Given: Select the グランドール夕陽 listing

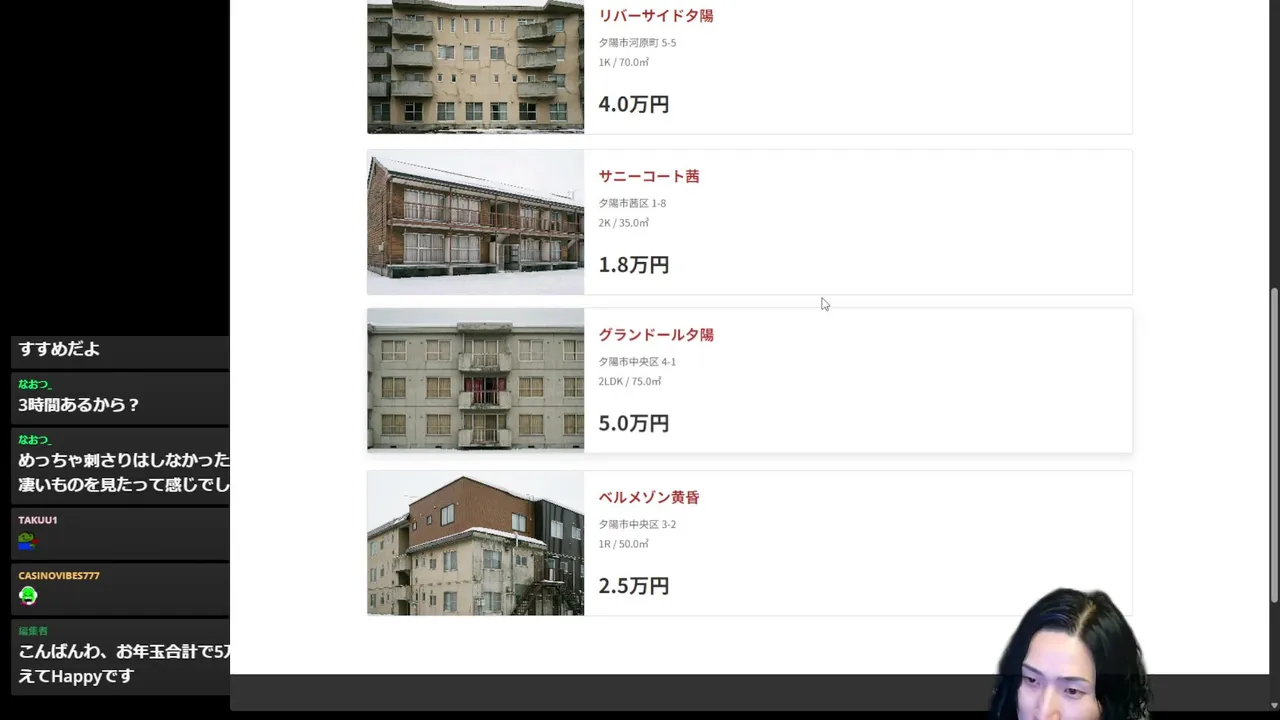Looking at the screenshot, I should coord(655,335).
